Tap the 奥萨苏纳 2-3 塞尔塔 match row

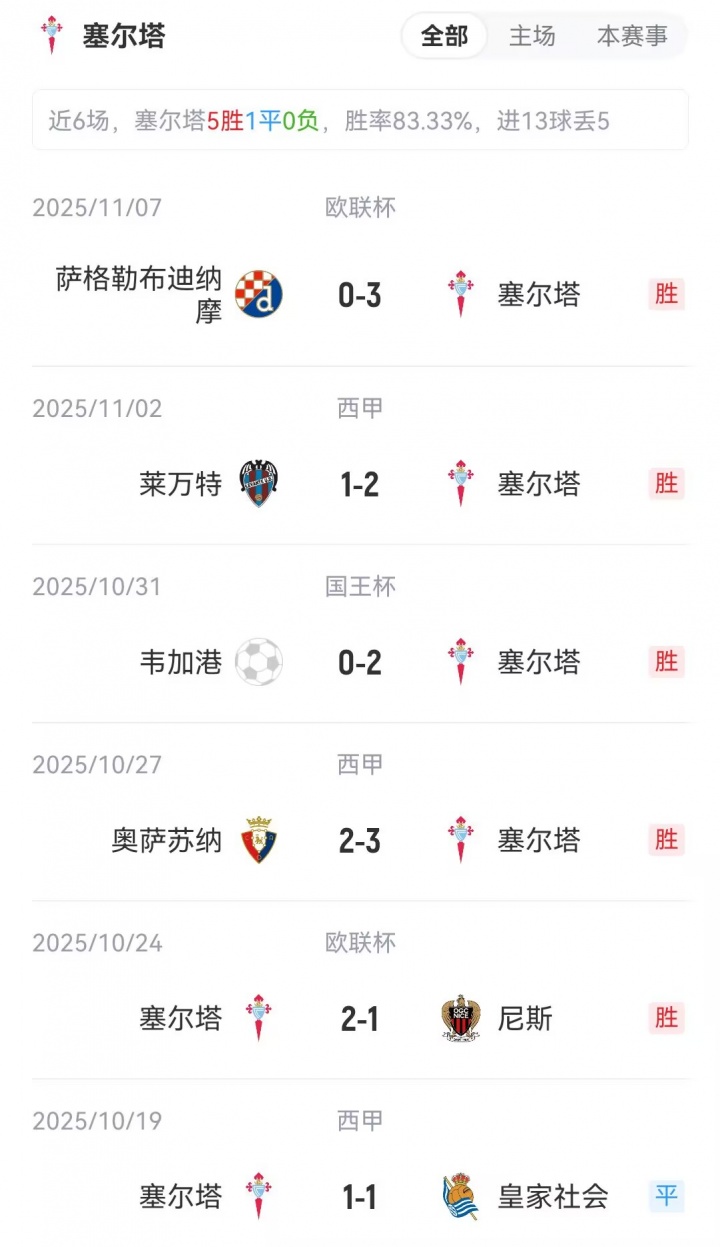[360, 840]
